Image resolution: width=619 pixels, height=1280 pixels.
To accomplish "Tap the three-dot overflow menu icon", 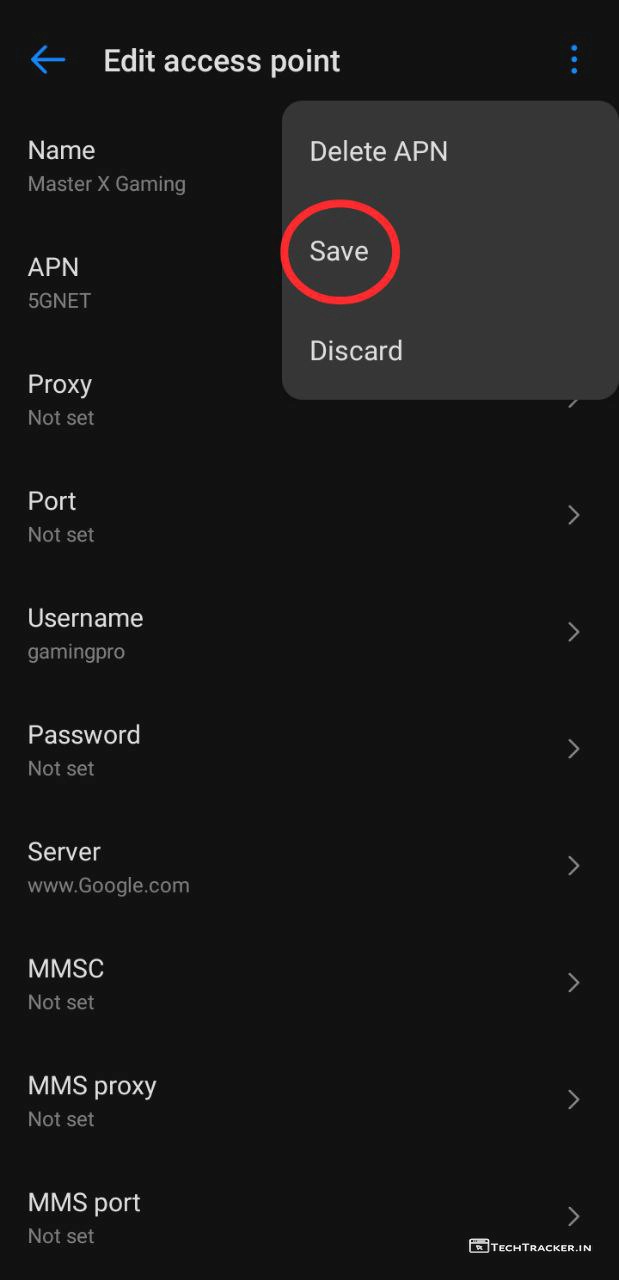I will pyautogui.click(x=574, y=60).
